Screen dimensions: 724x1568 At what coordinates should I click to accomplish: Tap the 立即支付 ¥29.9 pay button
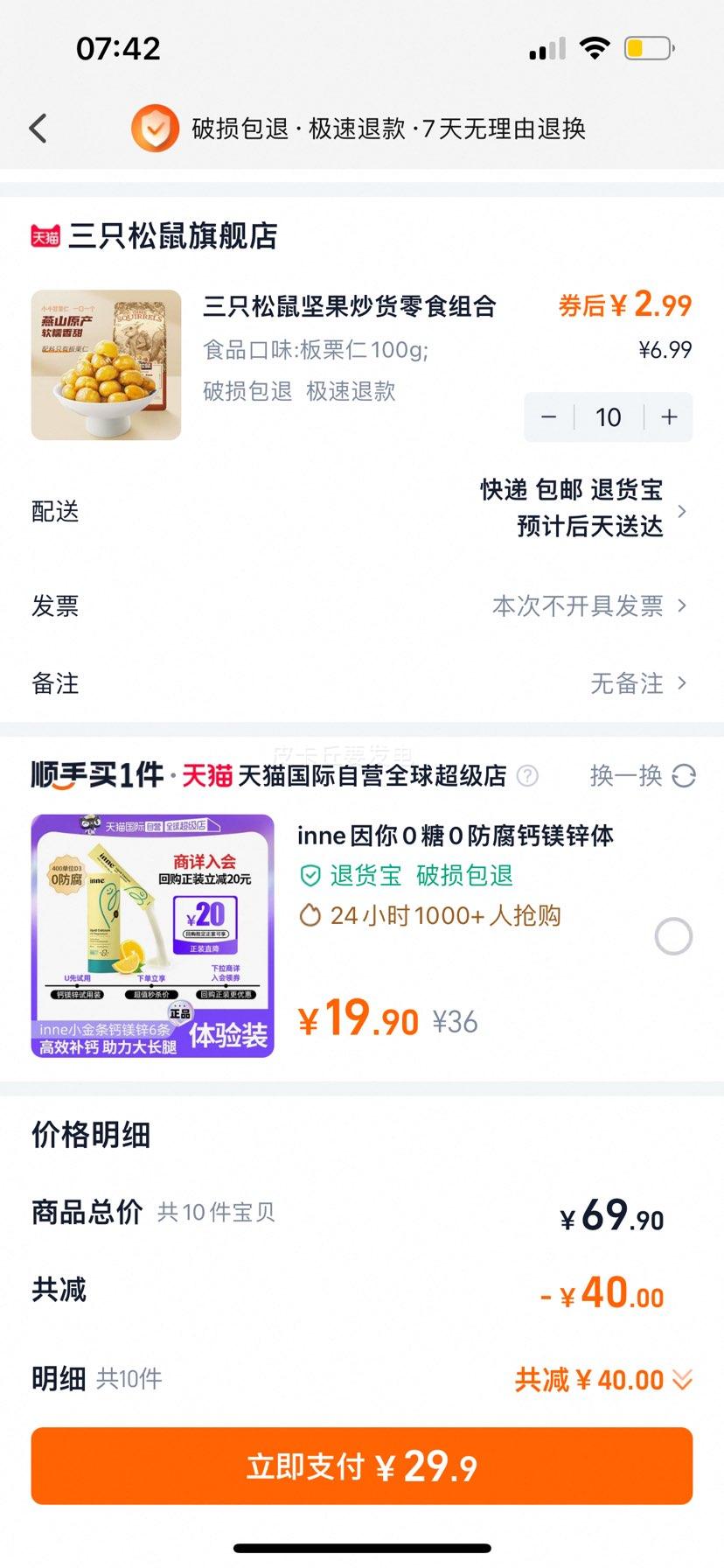click(x=362, y=1466)
